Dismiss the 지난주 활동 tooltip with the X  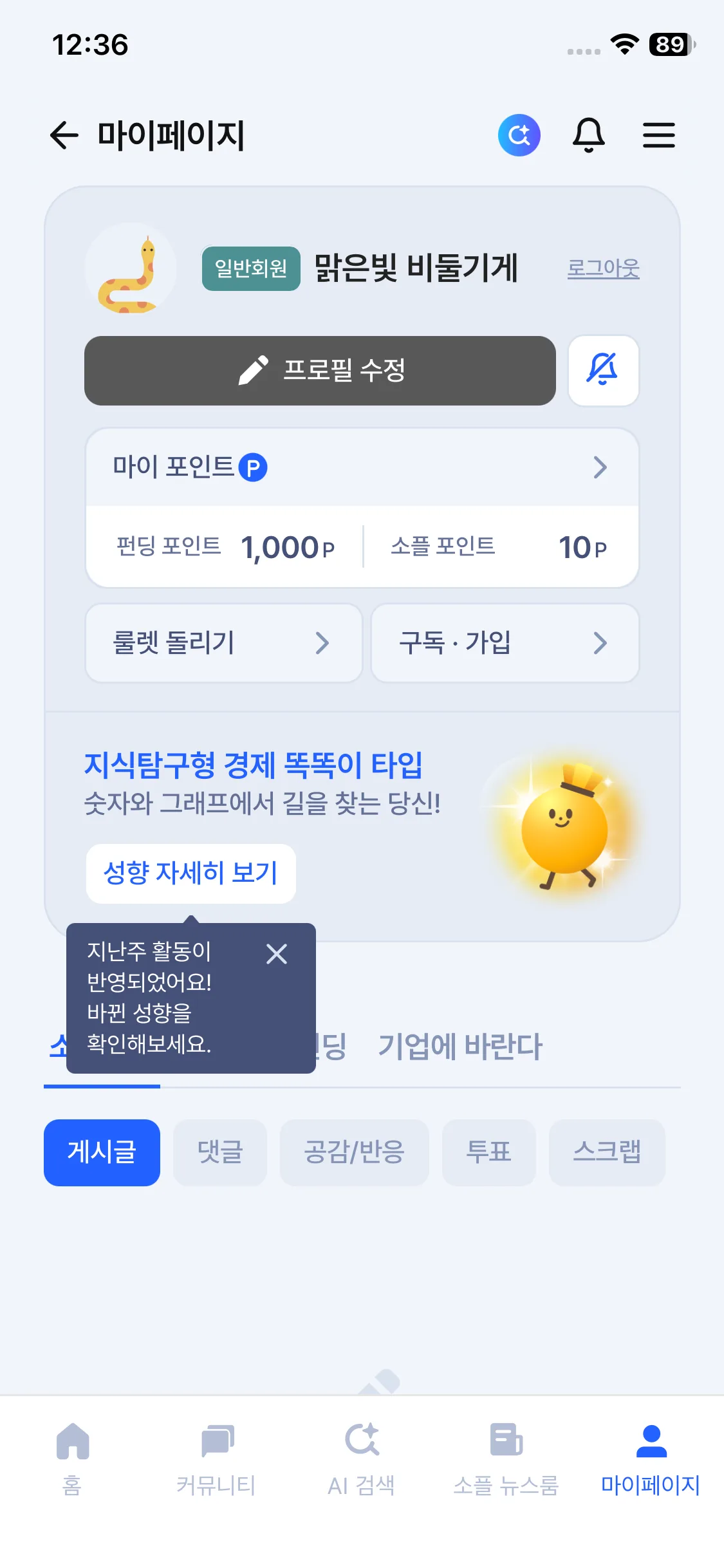tap(277, 955)
